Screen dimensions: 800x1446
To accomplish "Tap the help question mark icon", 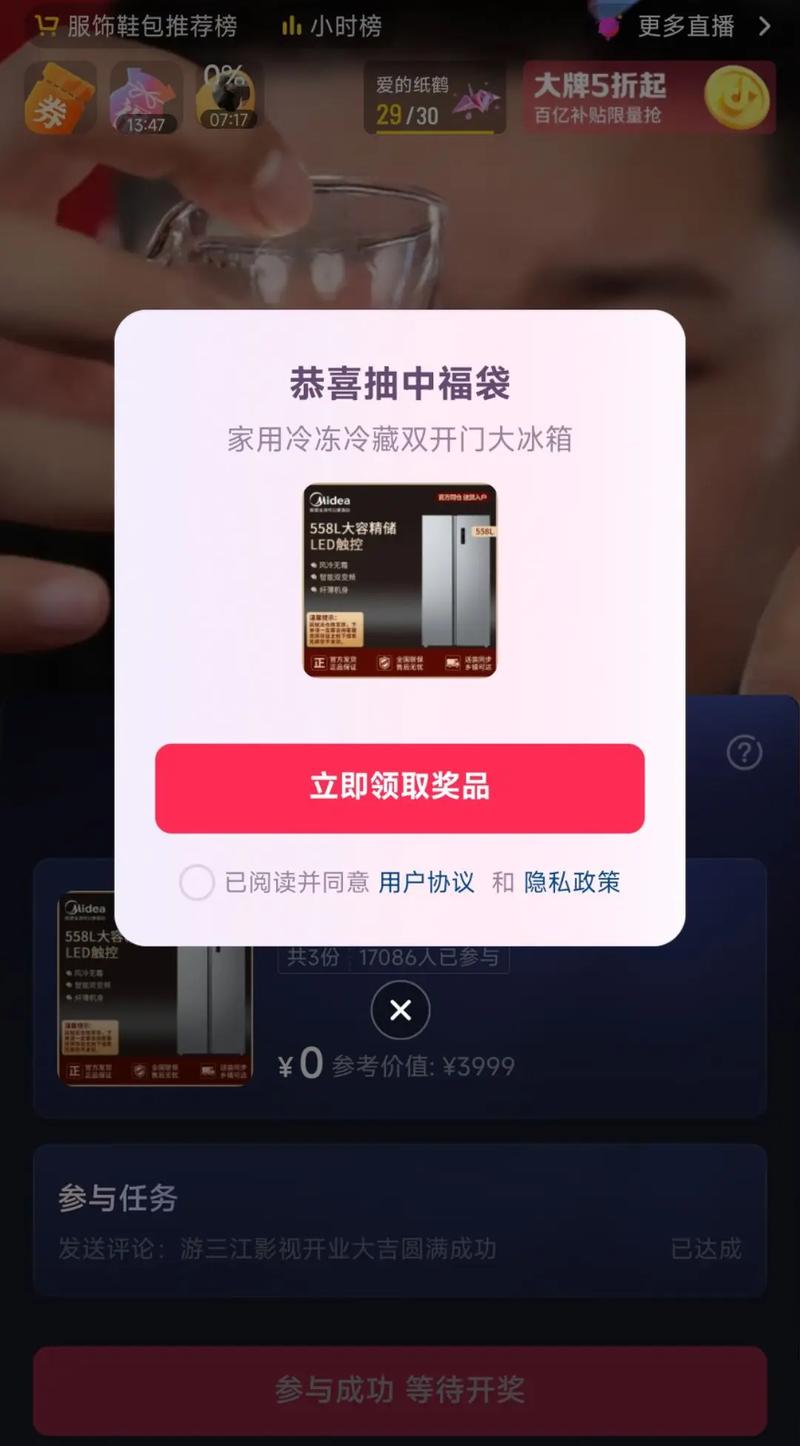I will [744, 752].
